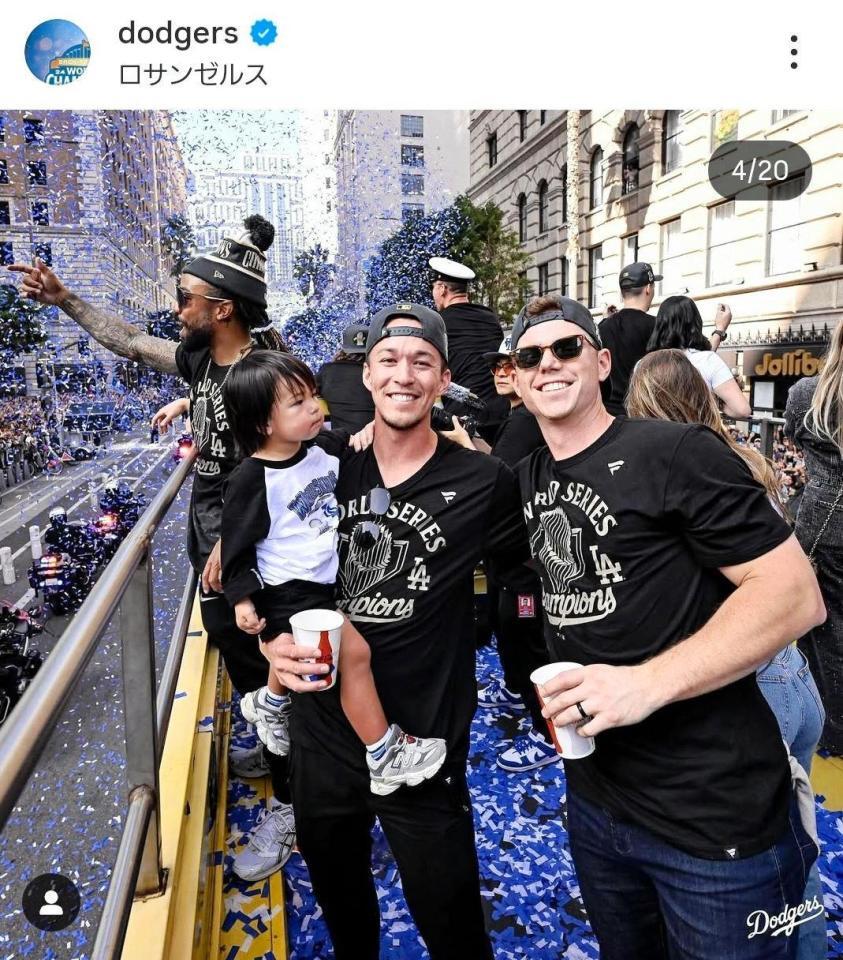Open the post's three-dot options menu
Screen dimensions: 843x960
pos(793,52)
